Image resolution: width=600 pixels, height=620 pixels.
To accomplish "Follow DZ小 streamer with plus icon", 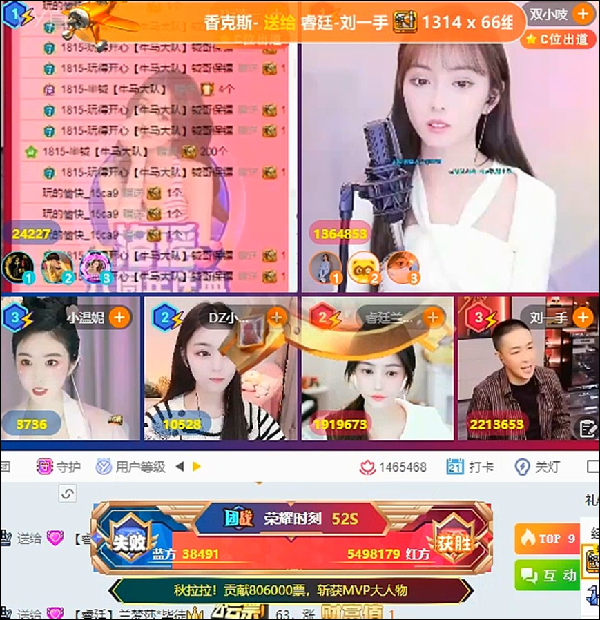I will 275,317.
